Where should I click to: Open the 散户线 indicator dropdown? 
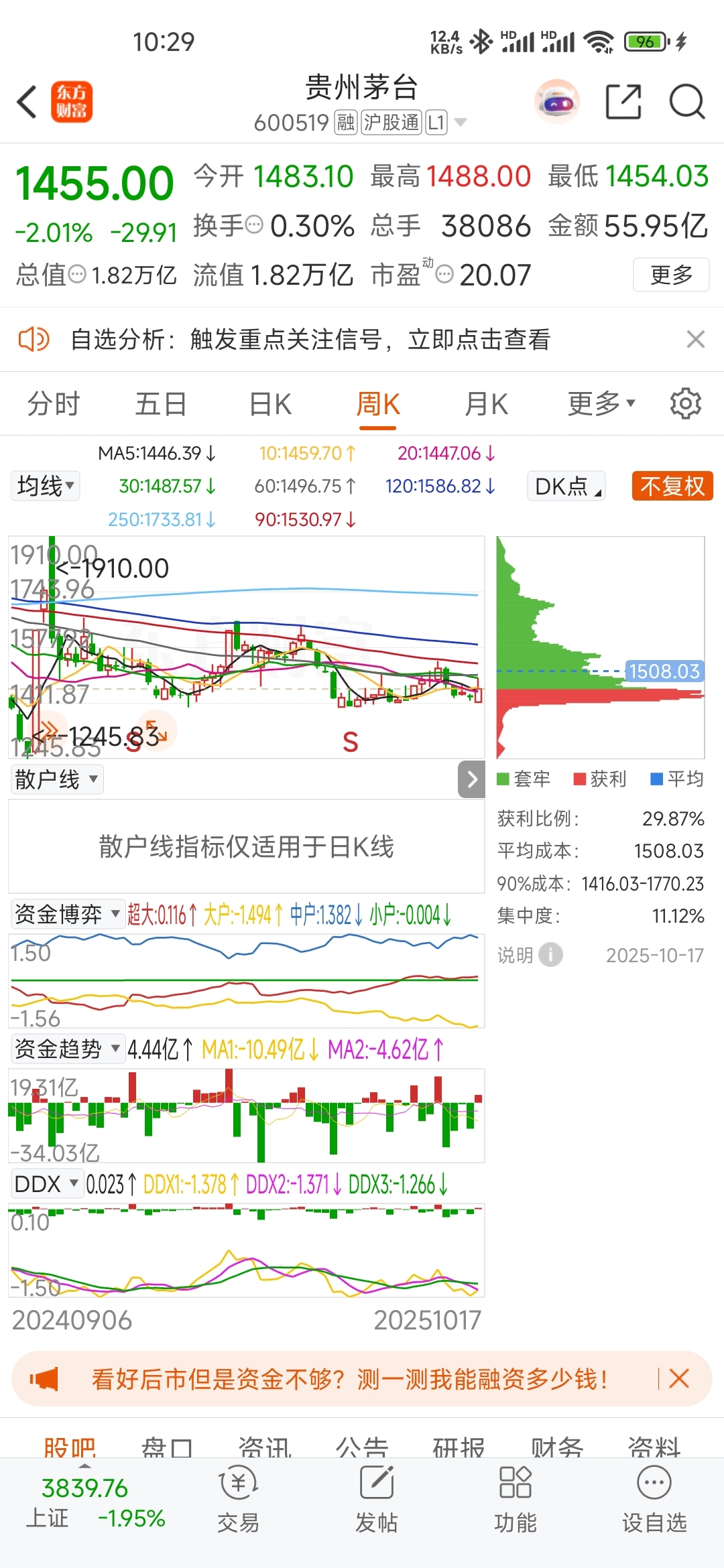[56, 779]
